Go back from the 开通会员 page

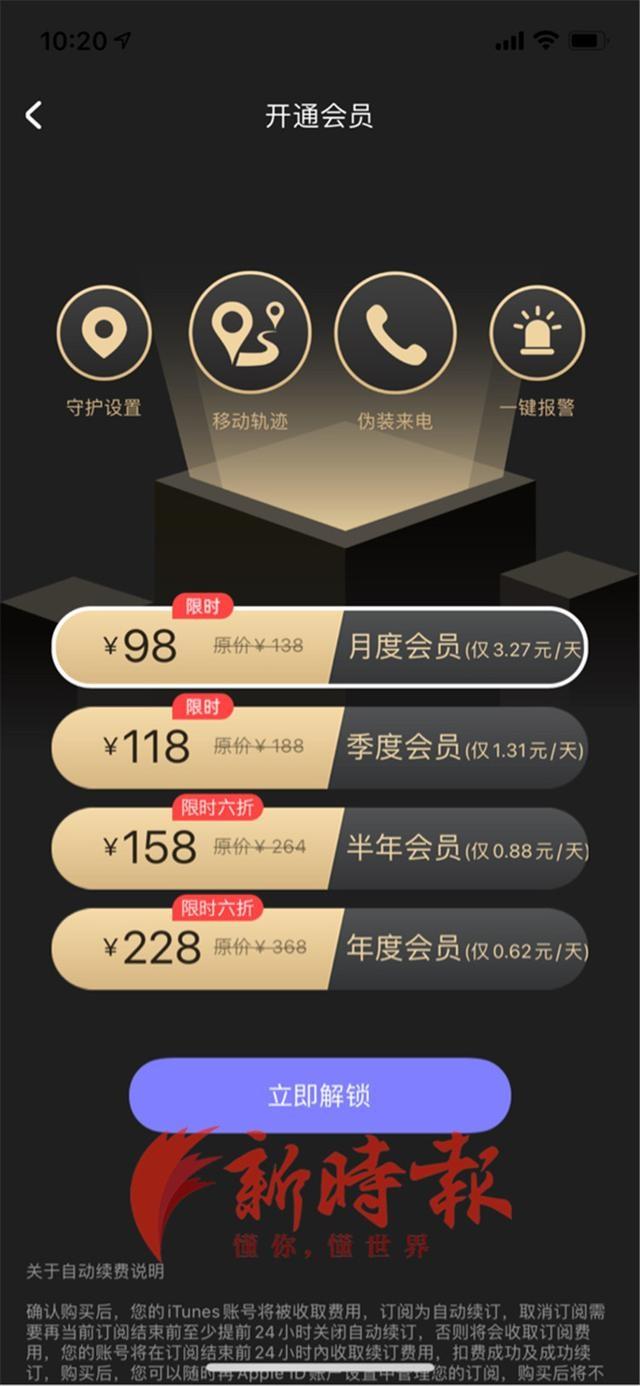point(34,115)
